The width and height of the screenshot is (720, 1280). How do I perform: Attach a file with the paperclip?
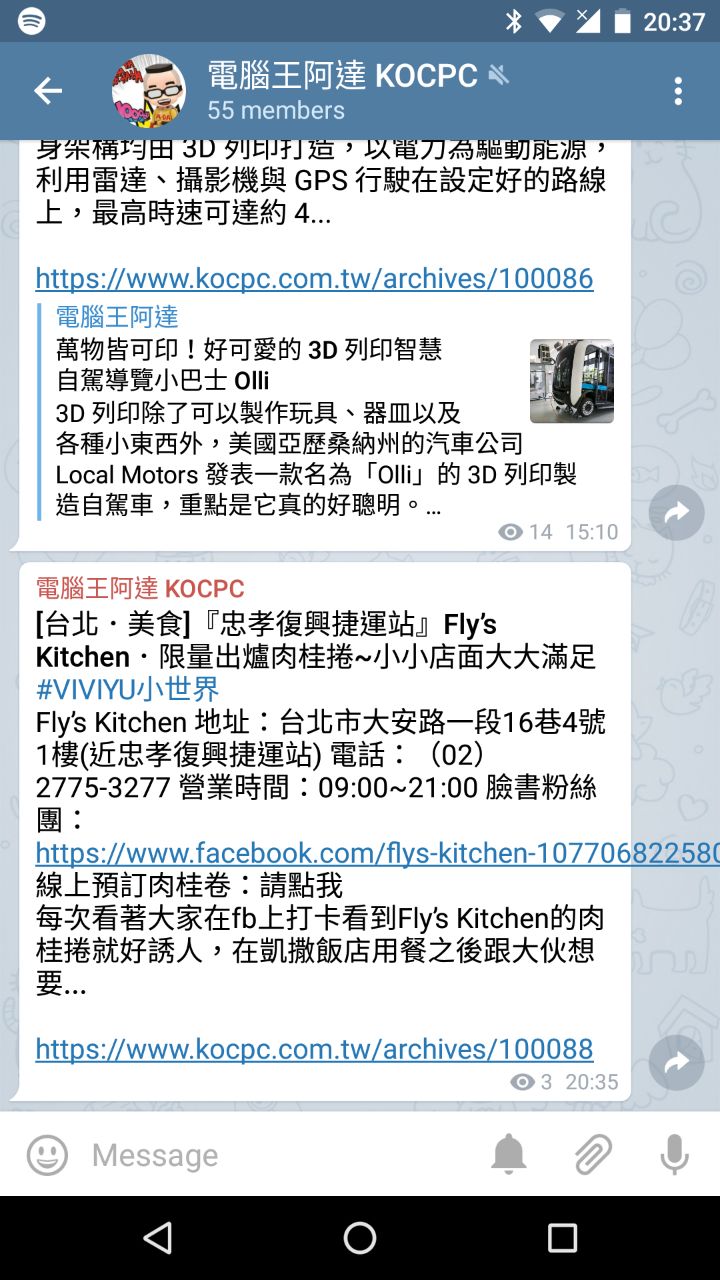[593, 1155]
